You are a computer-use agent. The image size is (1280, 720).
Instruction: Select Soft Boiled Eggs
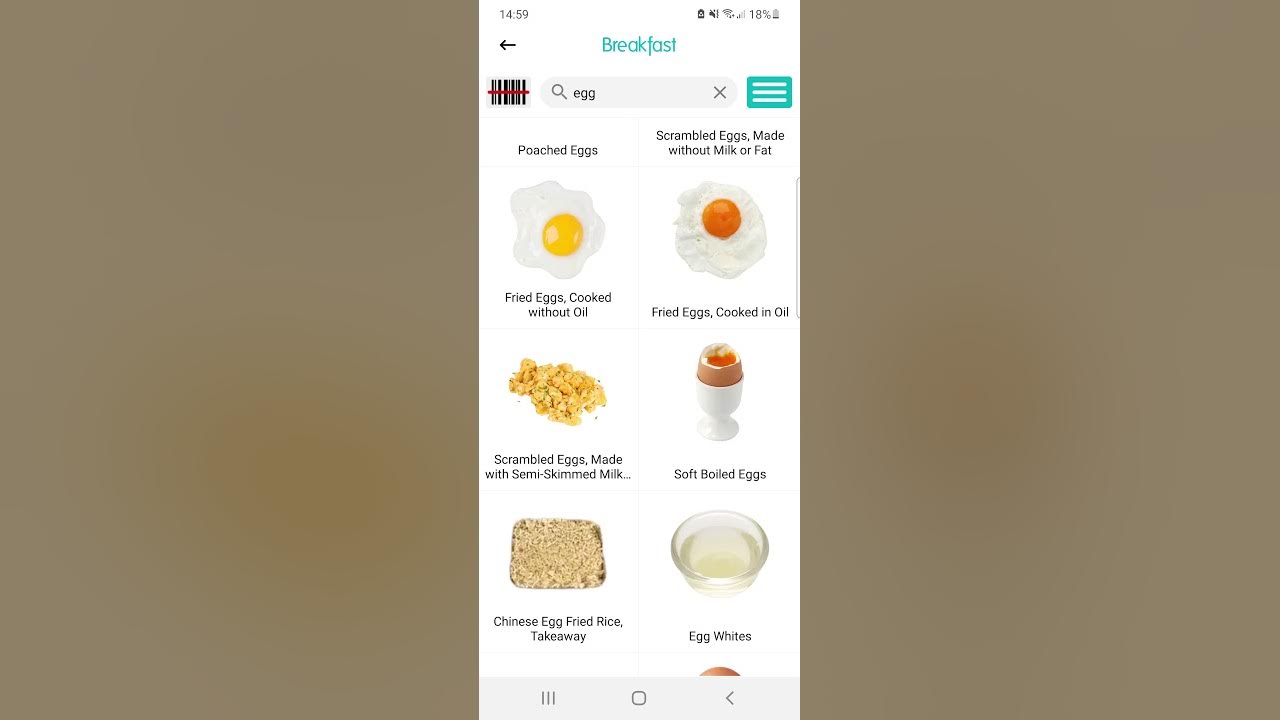point(720,412)
